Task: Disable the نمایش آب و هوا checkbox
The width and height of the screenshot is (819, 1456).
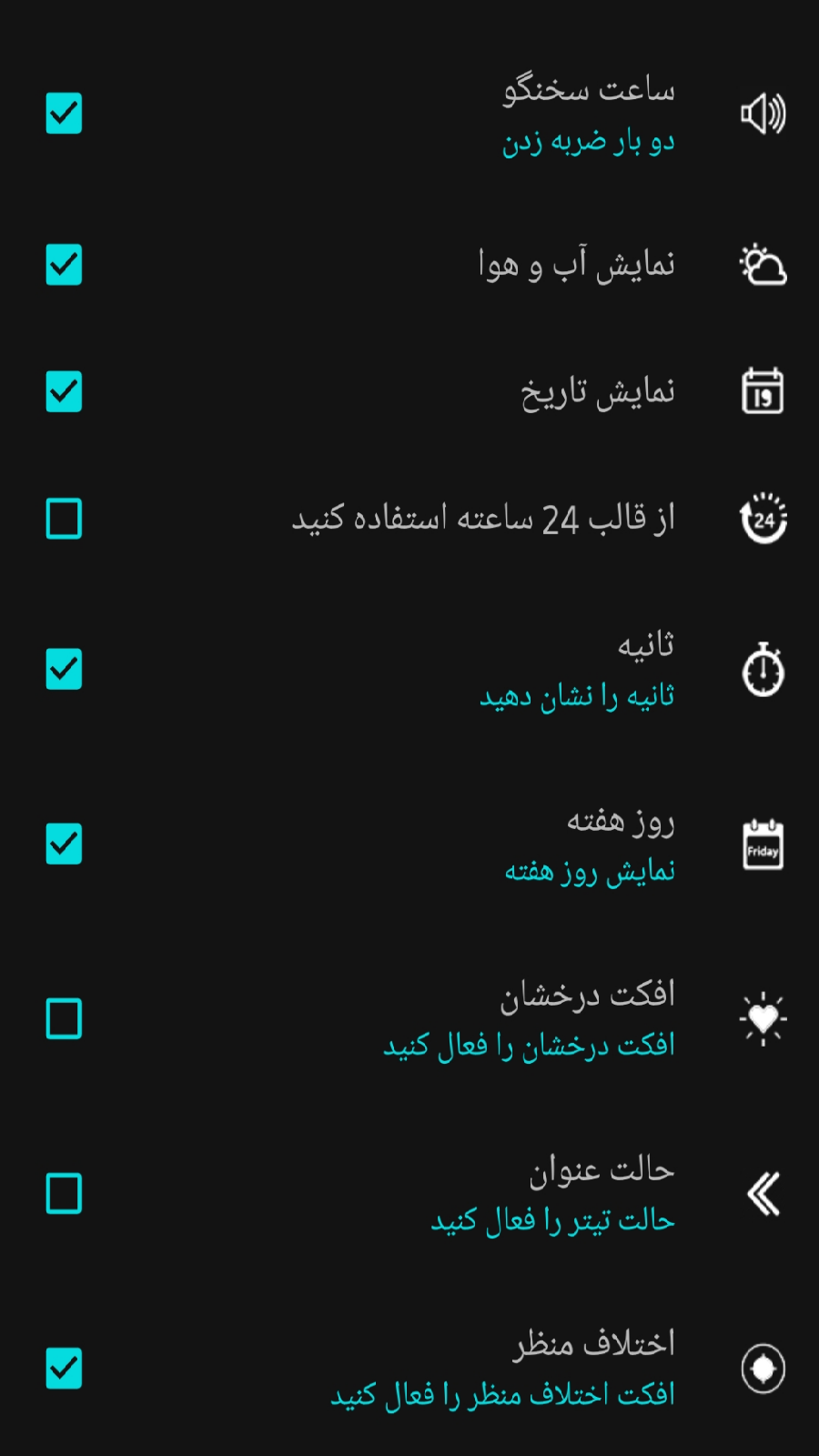Action: (x=64, y=265)
